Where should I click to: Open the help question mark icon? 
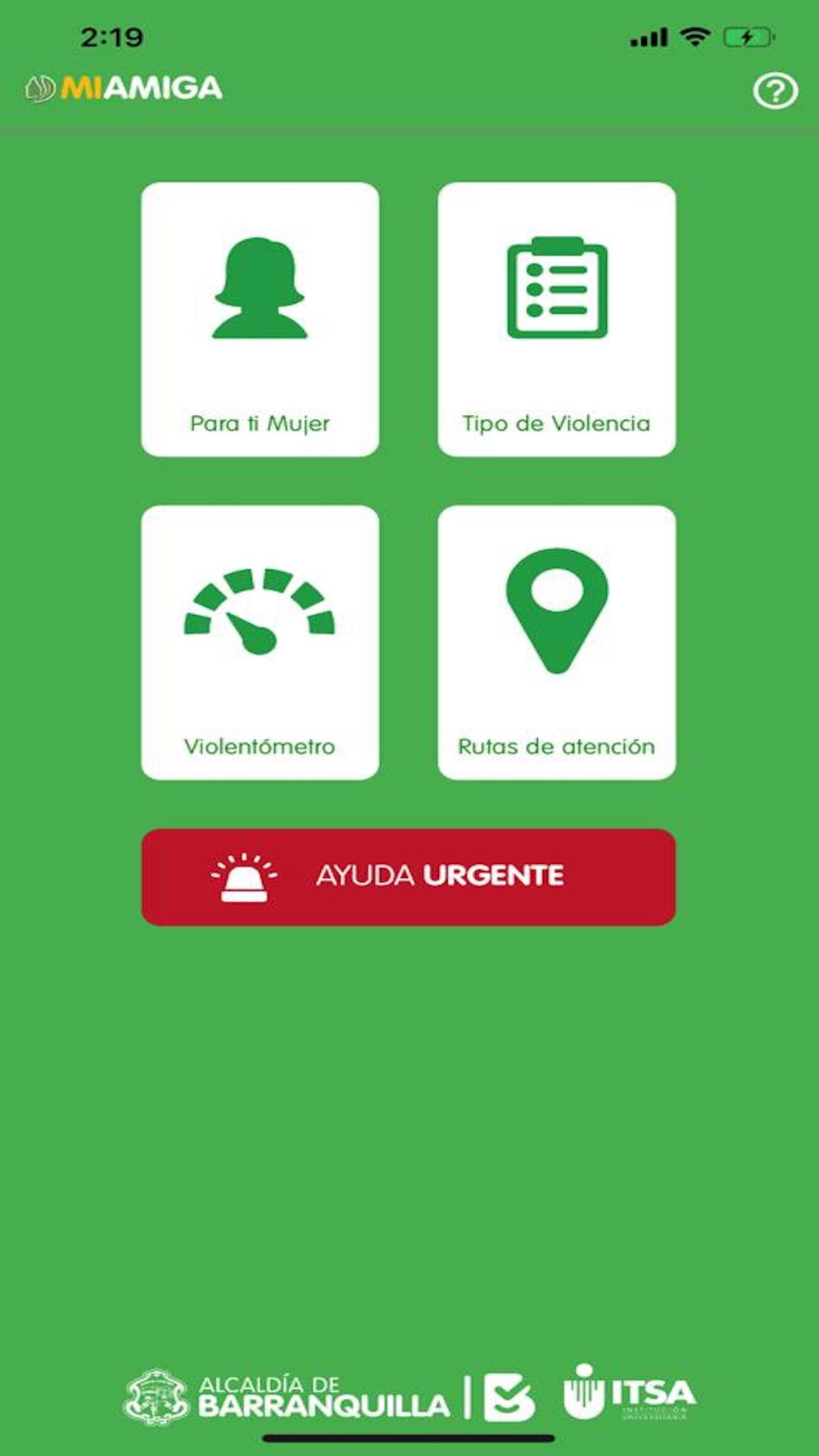[x=775, y=91]
